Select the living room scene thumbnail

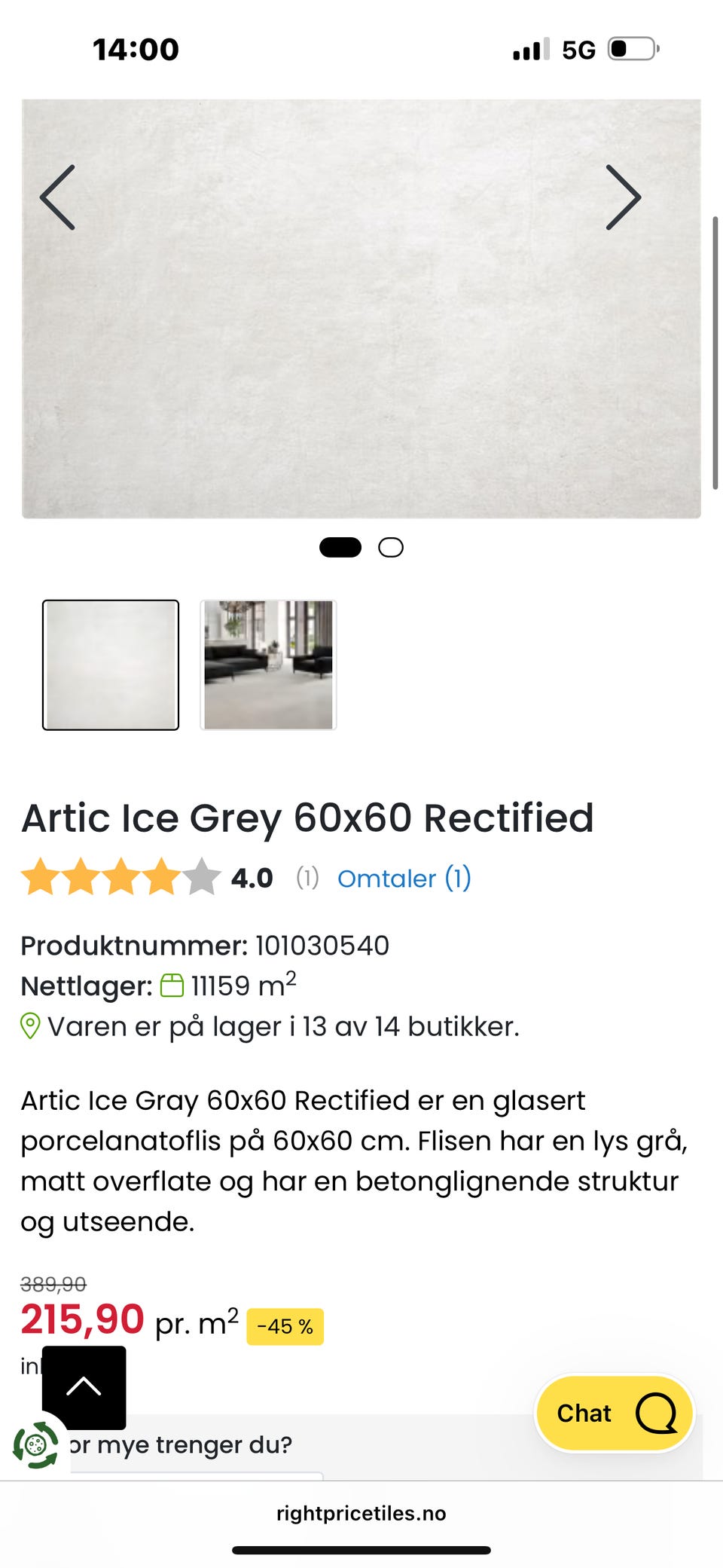pyautogui.click(x=267, y=665)
